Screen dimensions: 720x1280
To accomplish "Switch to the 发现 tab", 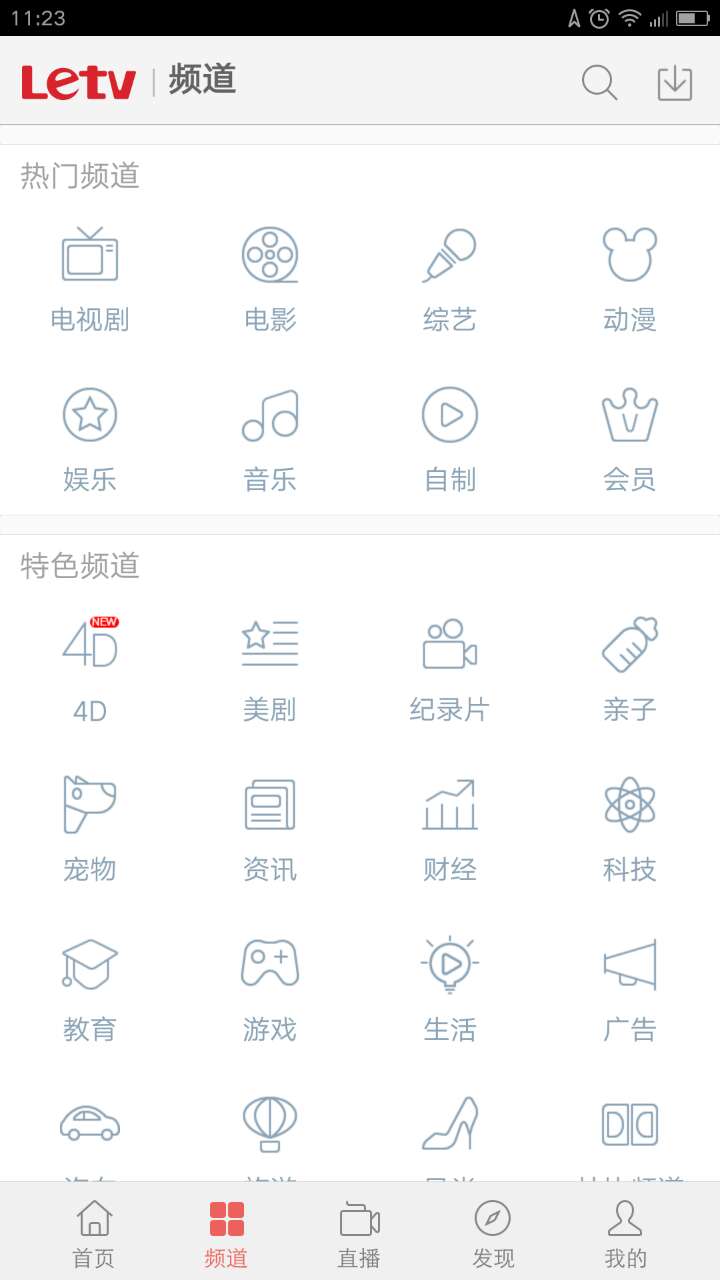I will 493,1234.
